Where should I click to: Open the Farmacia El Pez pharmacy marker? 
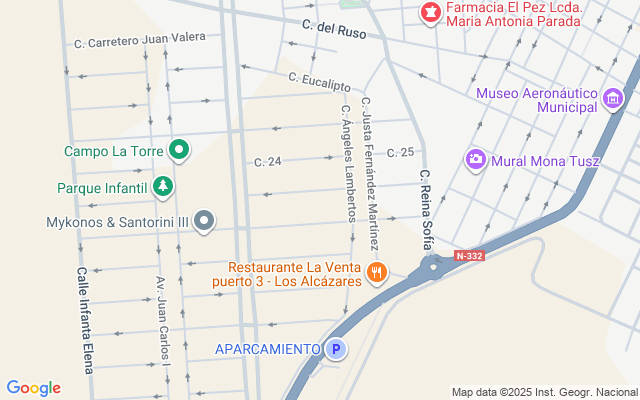point(431,13)
